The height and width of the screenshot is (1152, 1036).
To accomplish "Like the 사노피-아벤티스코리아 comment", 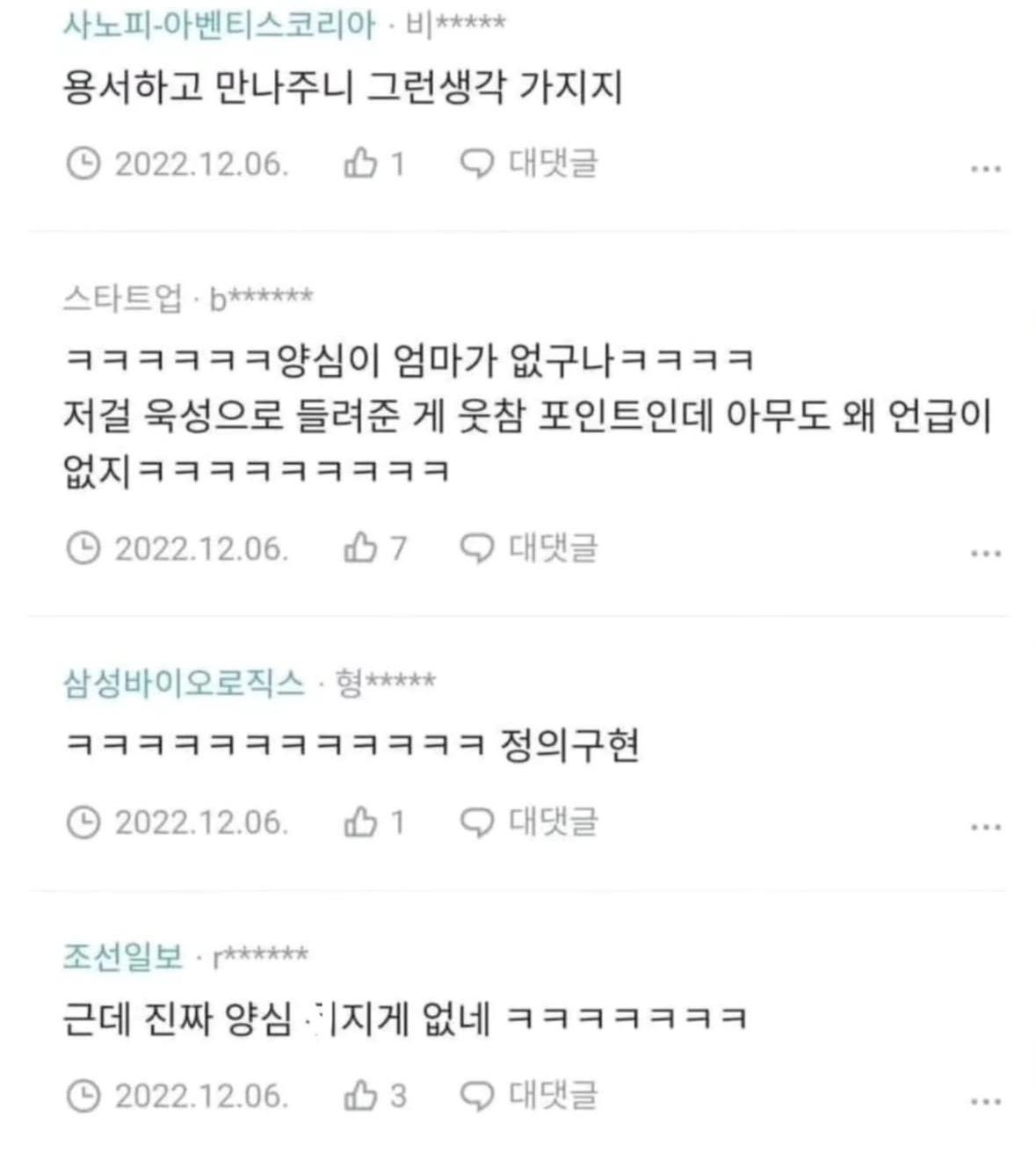I will 360,163.
